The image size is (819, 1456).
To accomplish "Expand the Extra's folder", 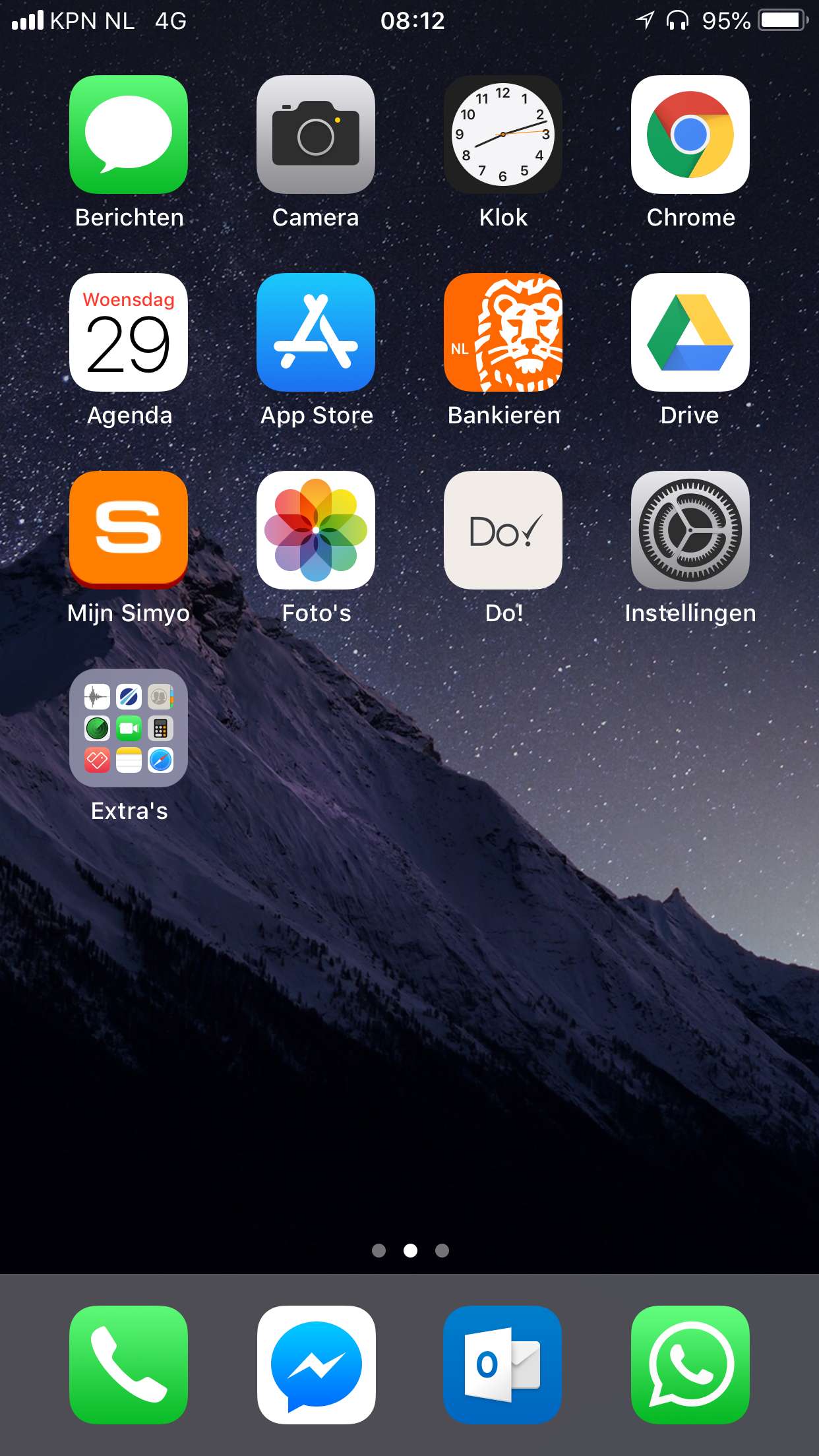I will click(129, 728).
